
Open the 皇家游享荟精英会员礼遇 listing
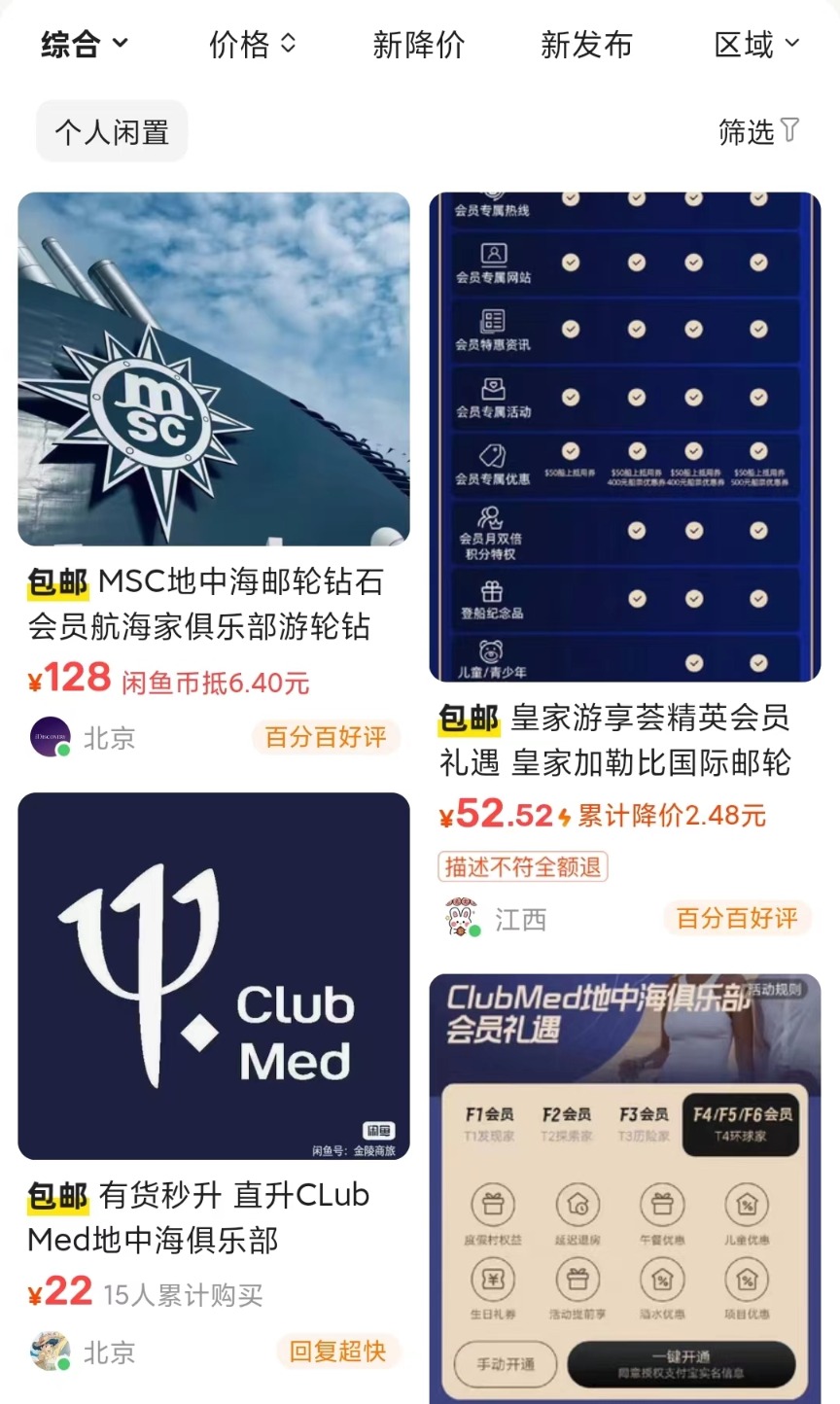point(625,438)
